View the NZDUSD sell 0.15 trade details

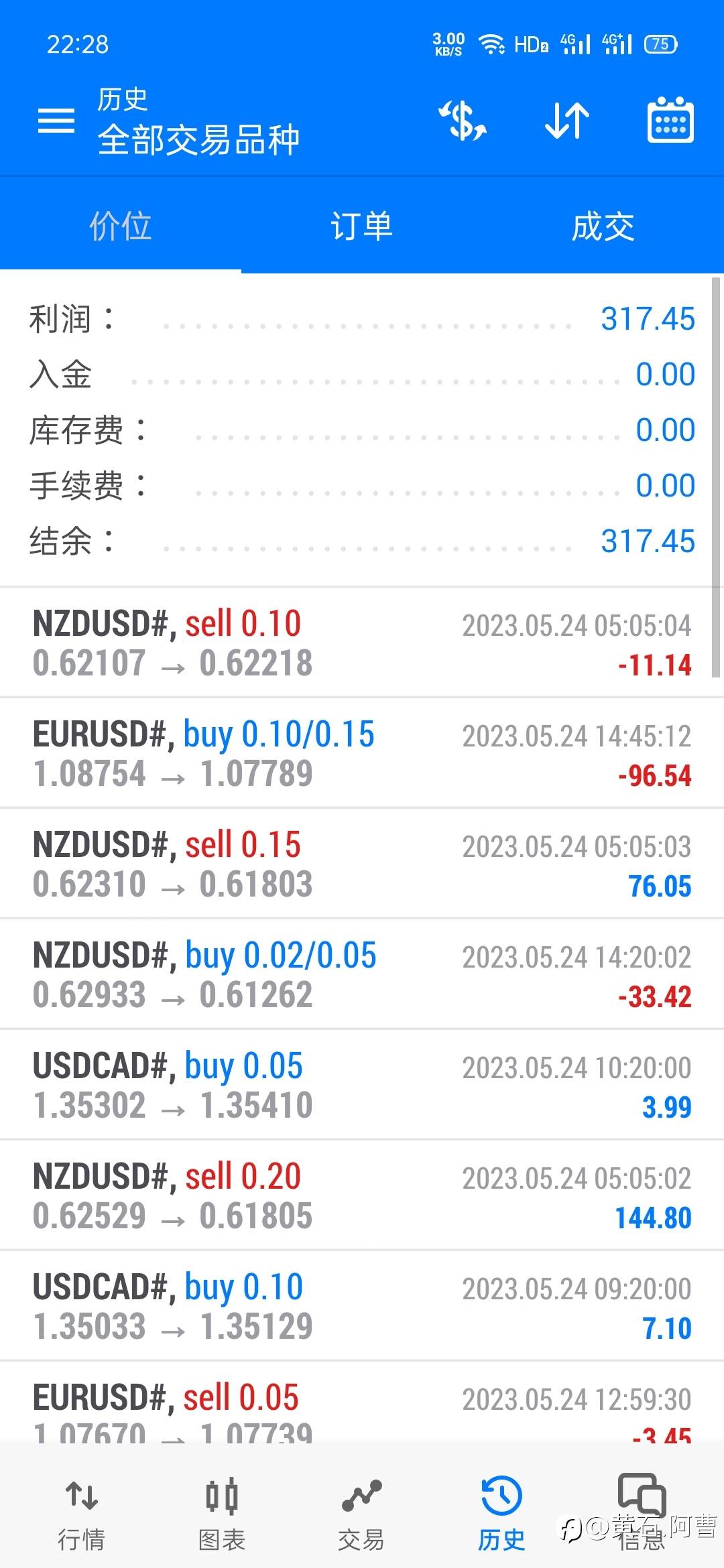coord(362,864)
